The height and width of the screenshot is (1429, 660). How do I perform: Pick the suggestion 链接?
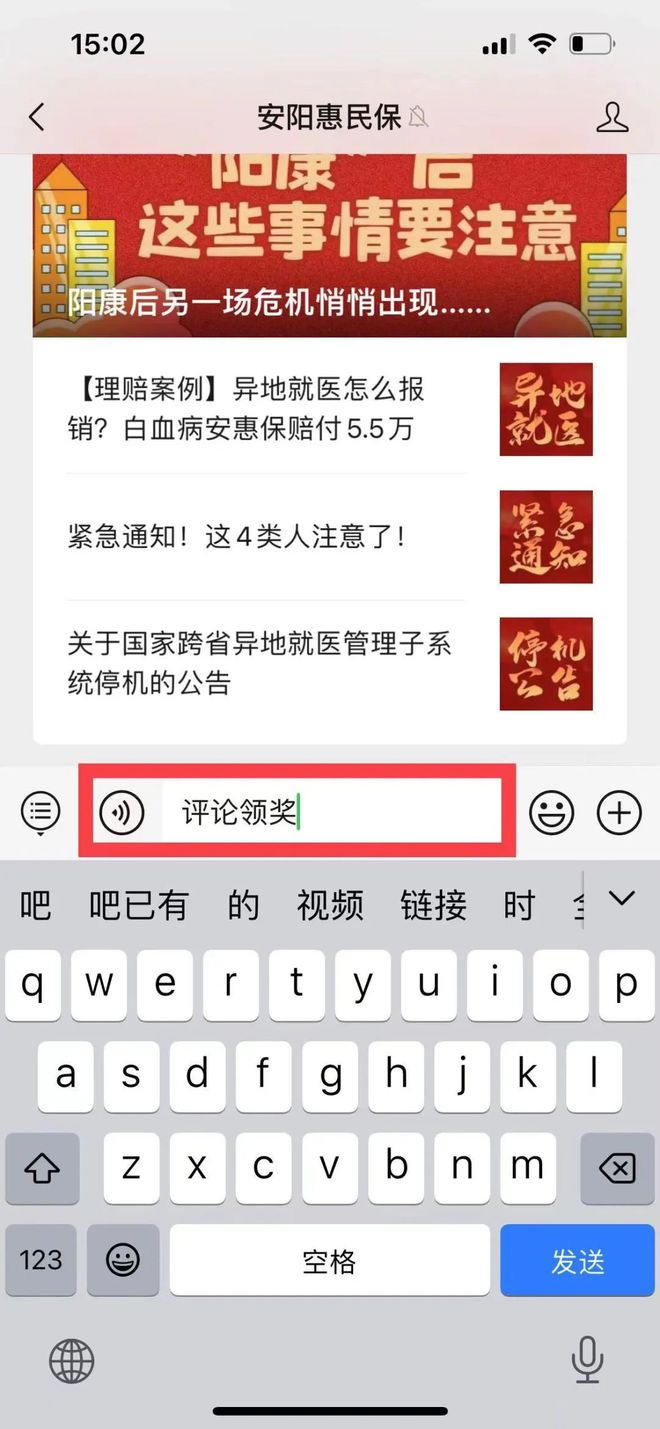433,906
